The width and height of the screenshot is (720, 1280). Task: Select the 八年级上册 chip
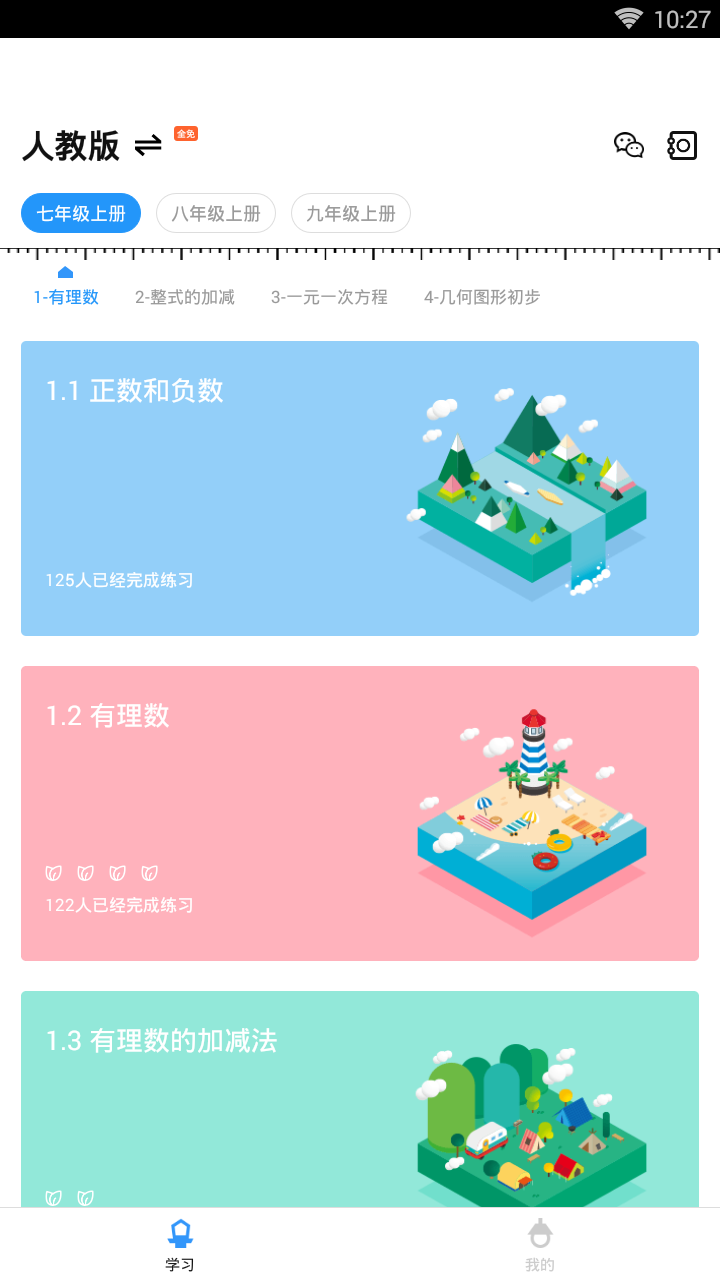[216, 213]
